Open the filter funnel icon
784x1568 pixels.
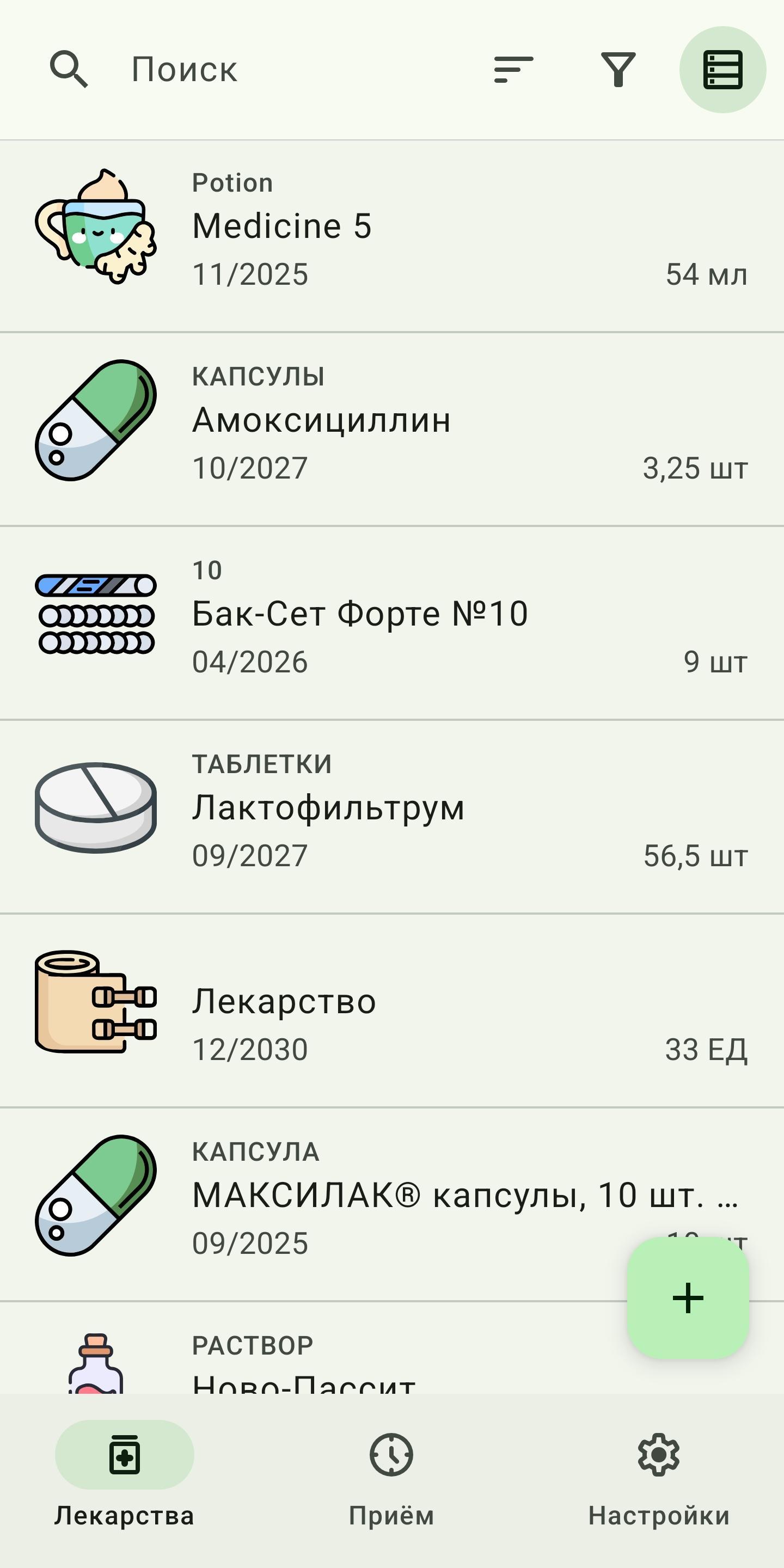coord(618,69)
